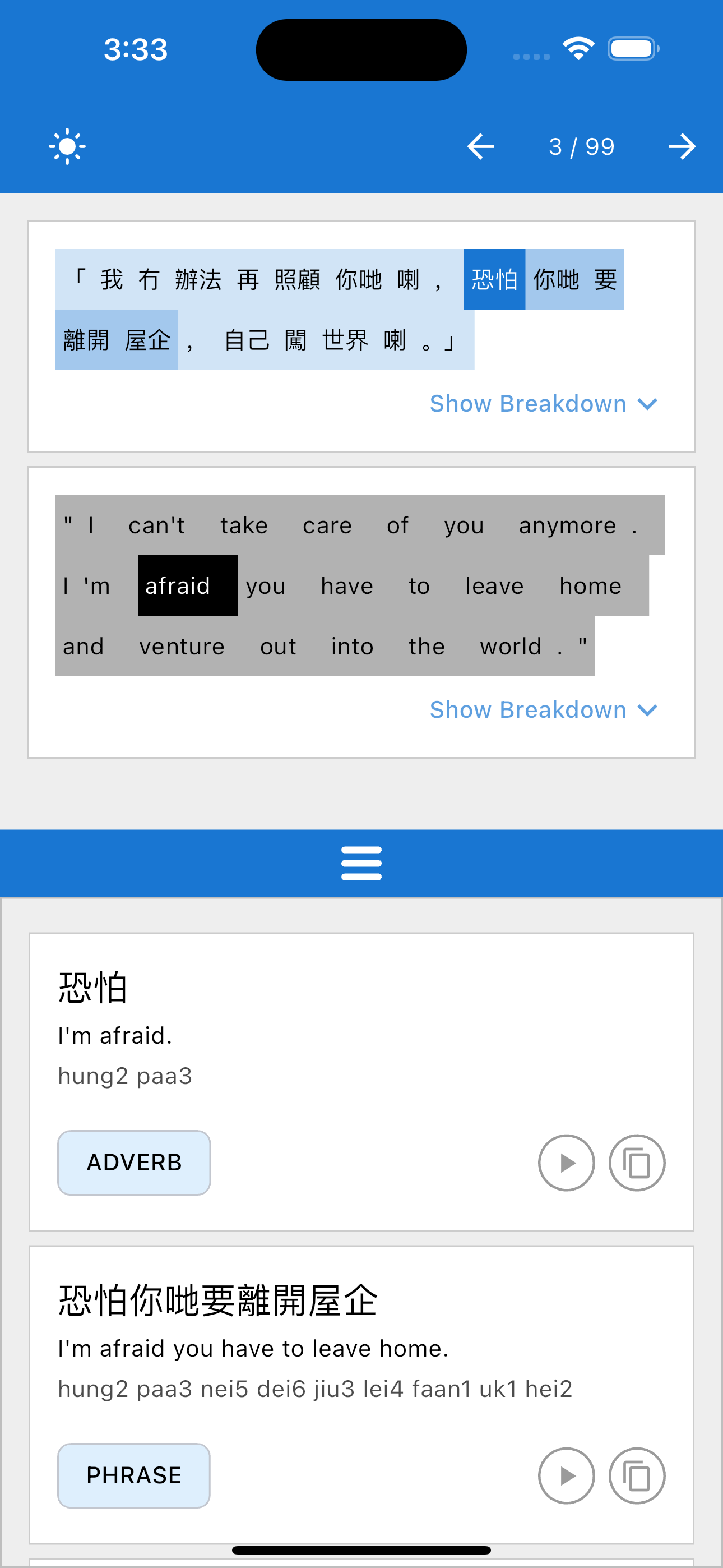Toggle the brightness theme icon
Screen dimensions: 723x1568
point(67,146)
